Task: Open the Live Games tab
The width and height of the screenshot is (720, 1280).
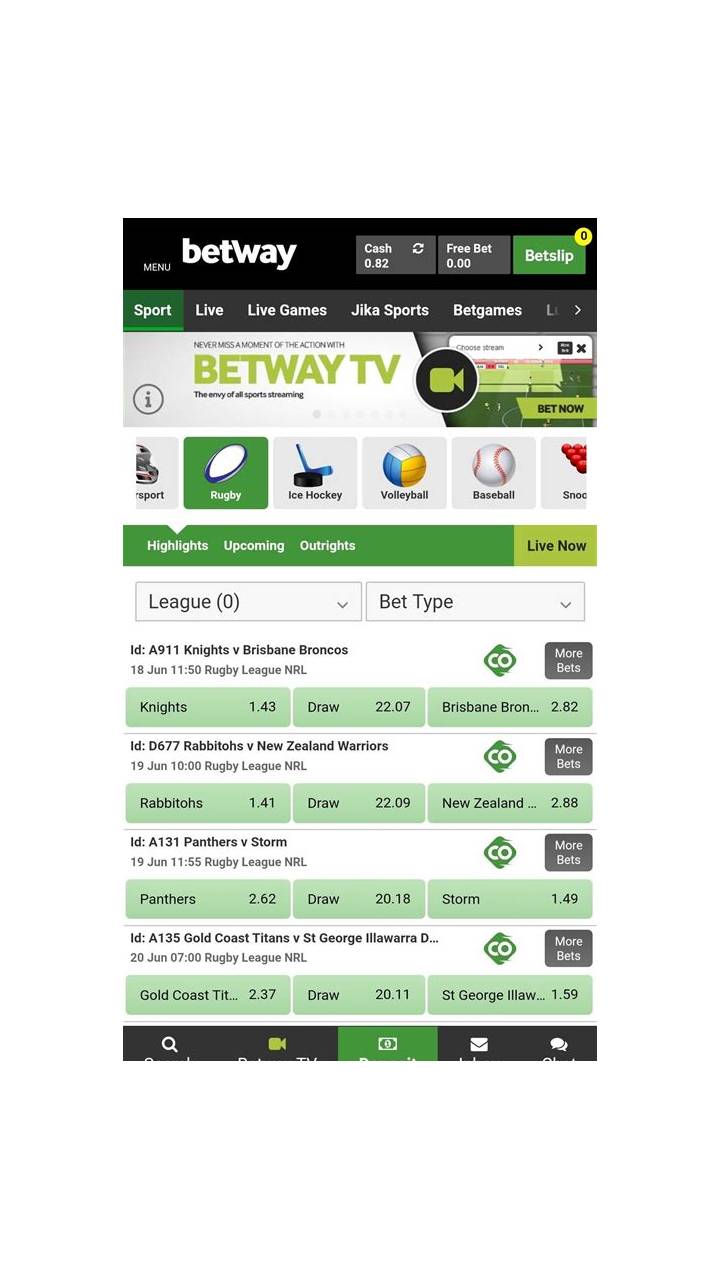Action: tap(287, 310)
